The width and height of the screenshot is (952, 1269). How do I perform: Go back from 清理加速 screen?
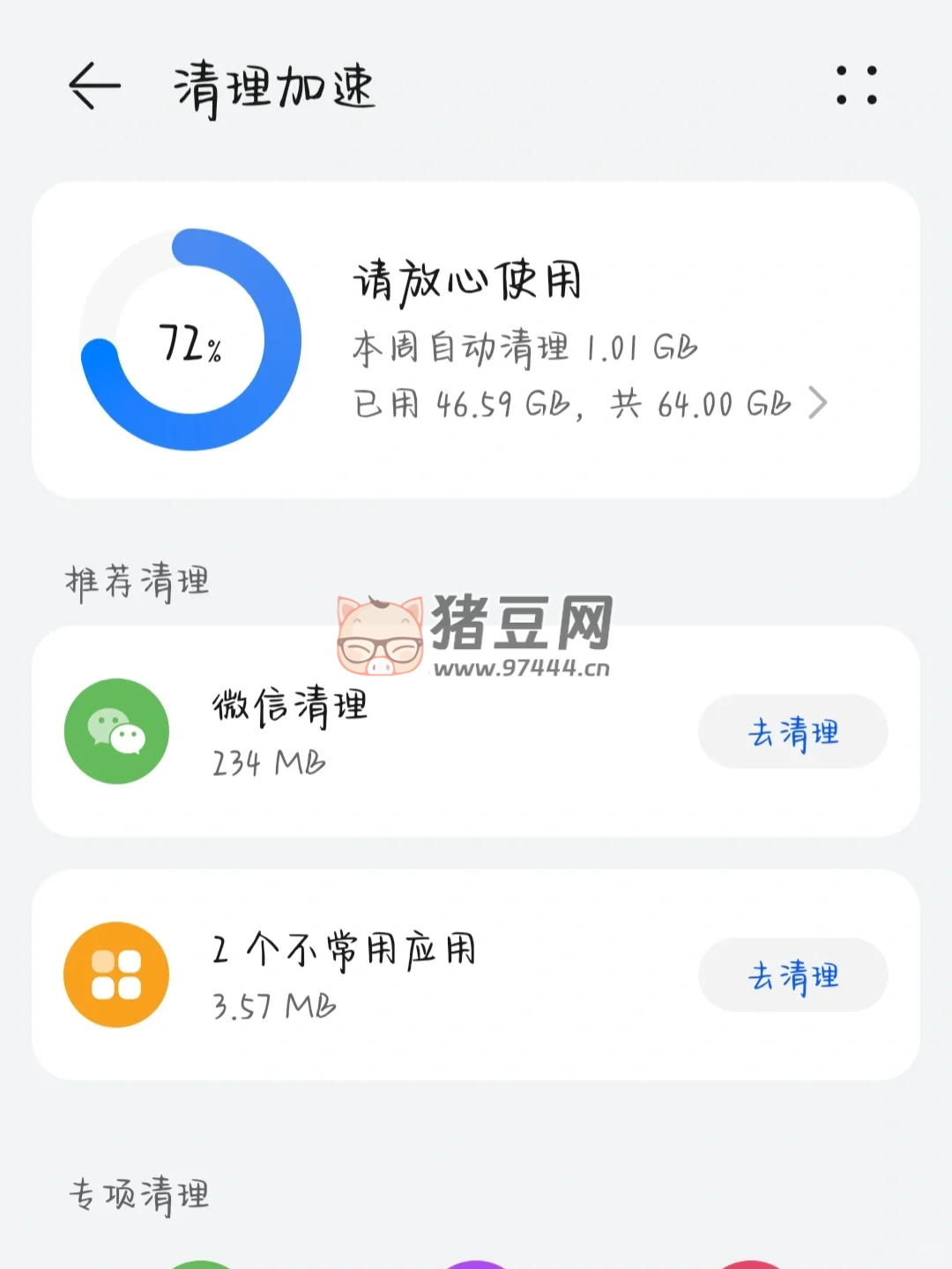click(94, 86)
